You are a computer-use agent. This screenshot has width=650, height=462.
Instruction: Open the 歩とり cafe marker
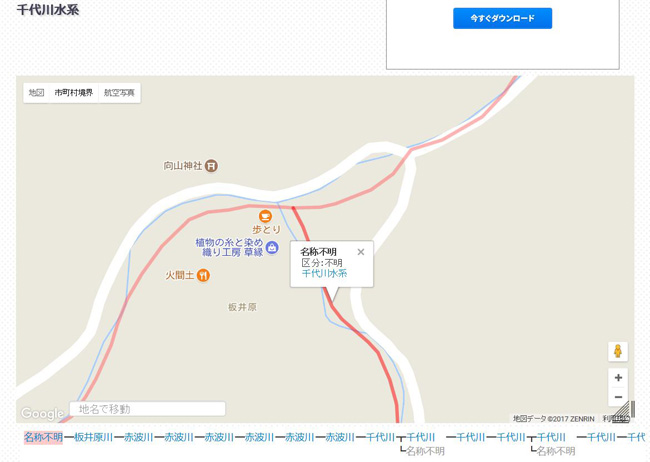[x=265, y=216]
